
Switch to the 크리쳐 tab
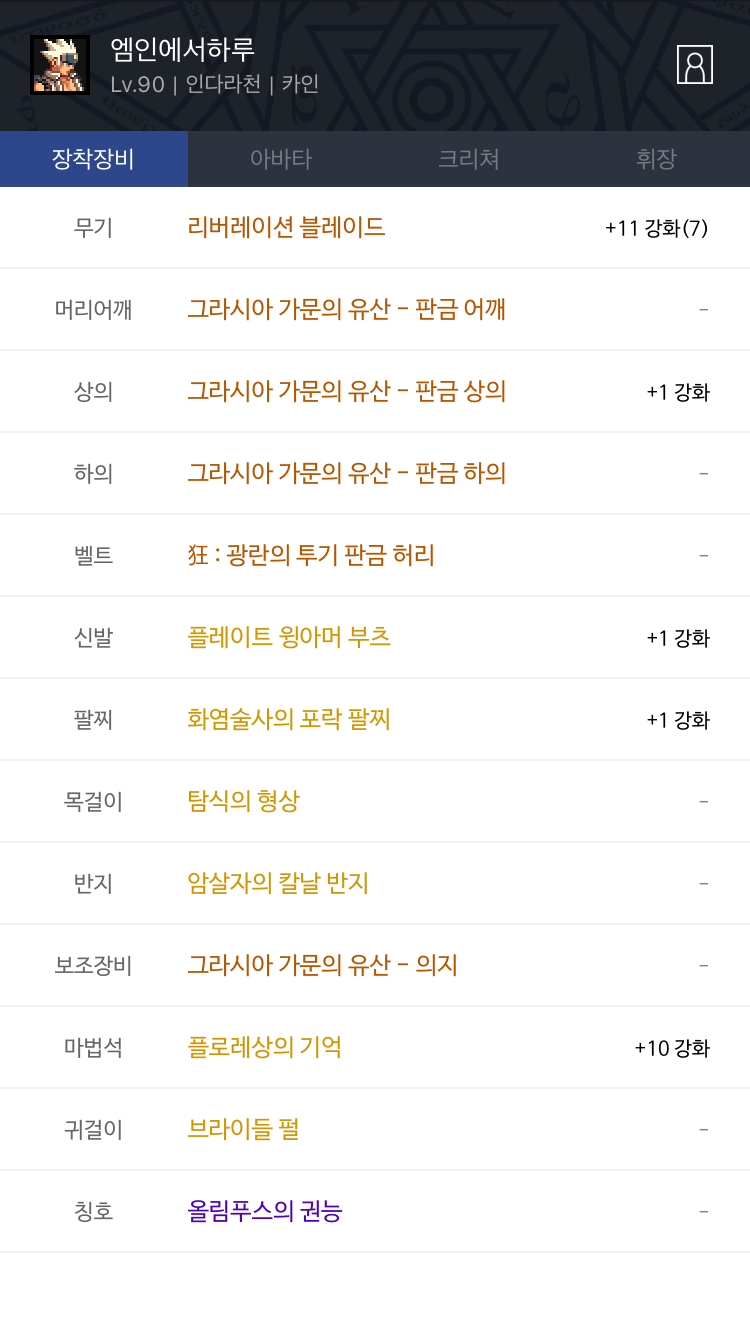pos(468,159)
